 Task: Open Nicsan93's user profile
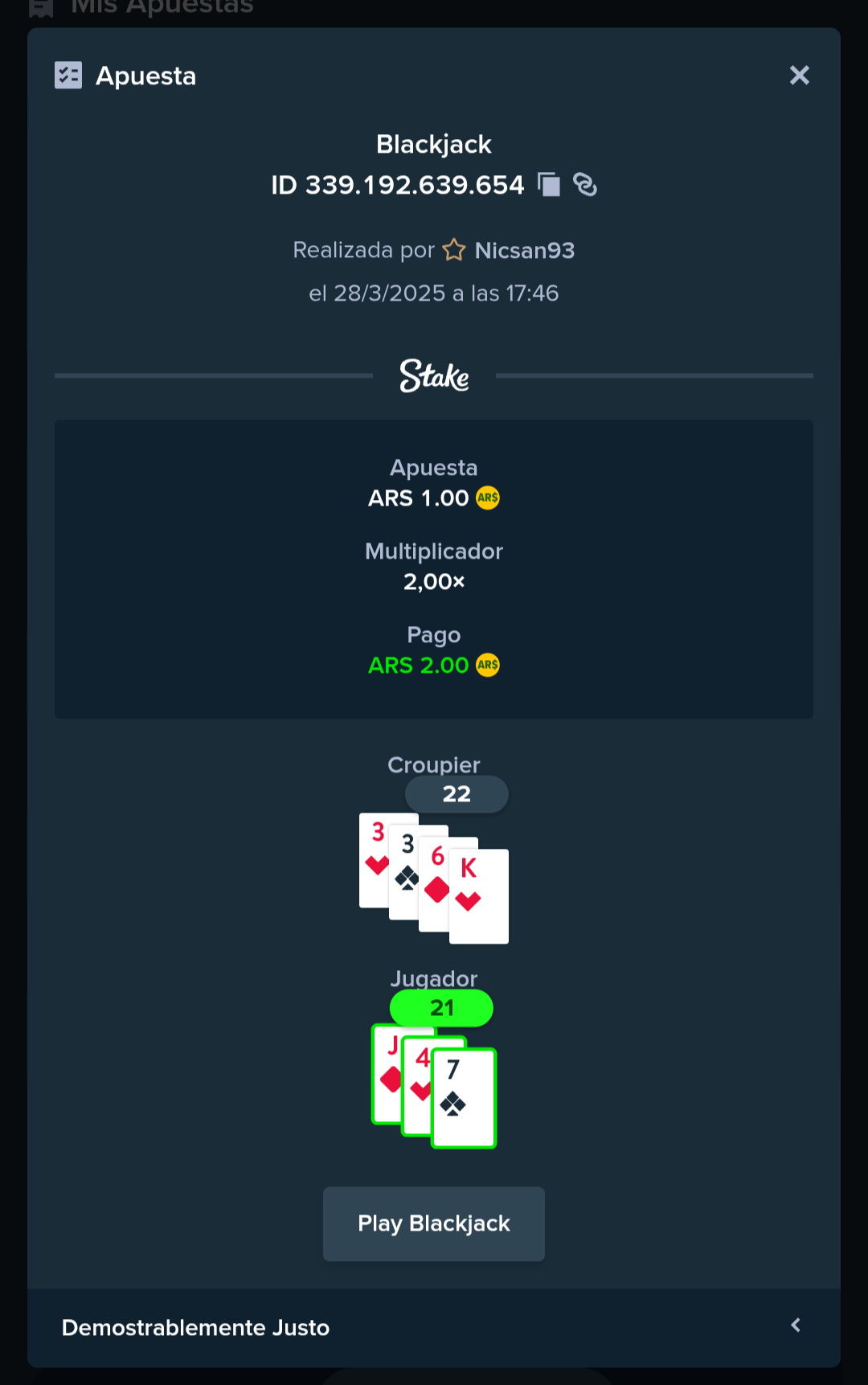(x=524, y=251)
